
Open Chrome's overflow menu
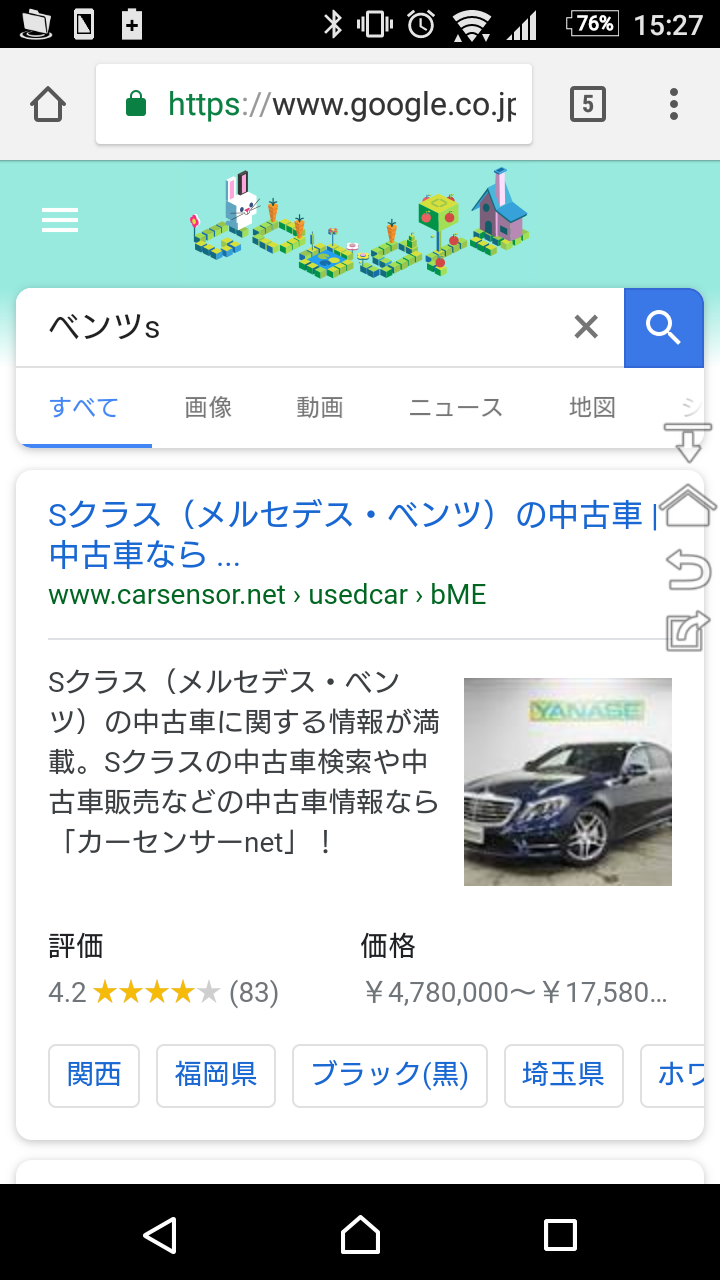click(x=674, y=104)
